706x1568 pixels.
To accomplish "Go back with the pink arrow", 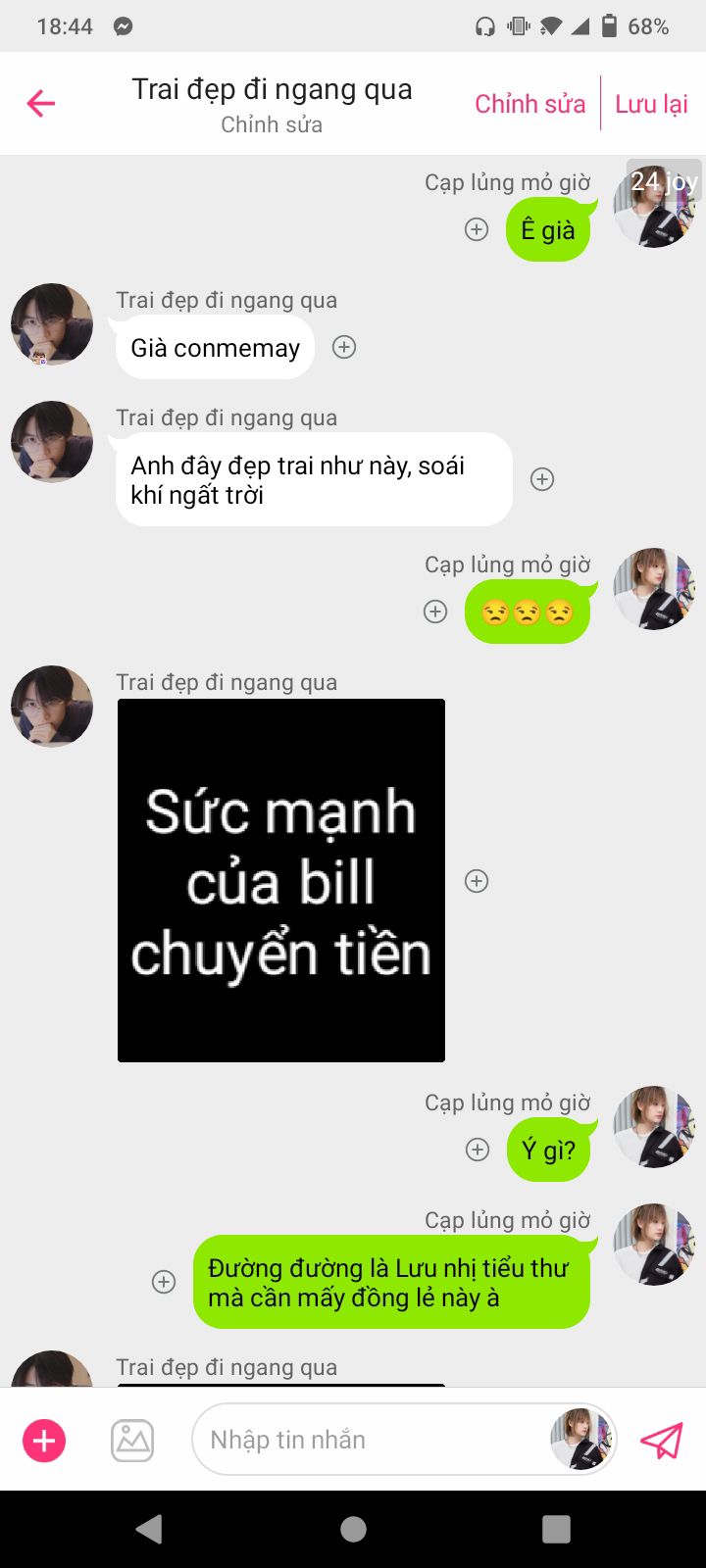I will pyautogui.click(x=41, y=103).
